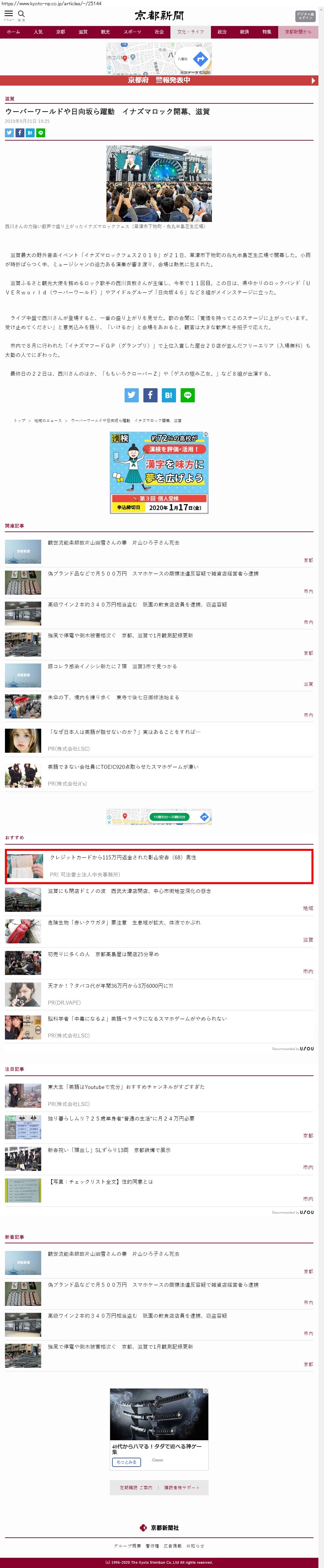Open the search icon in the header
Image resolution: width=324 pixels, height=1568 pixels.
click(x=21, y=14)
